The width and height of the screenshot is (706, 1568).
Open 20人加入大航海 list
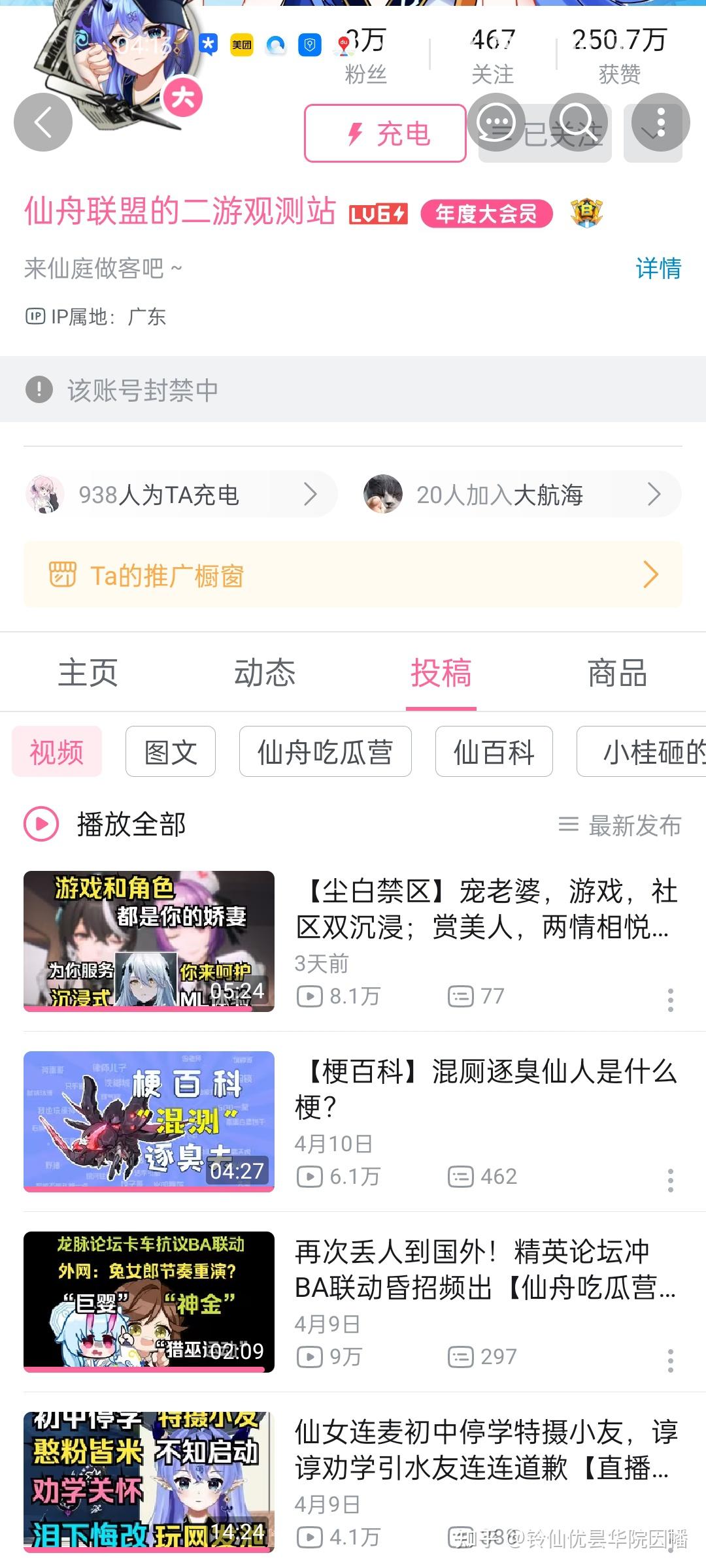click(521, 495)
